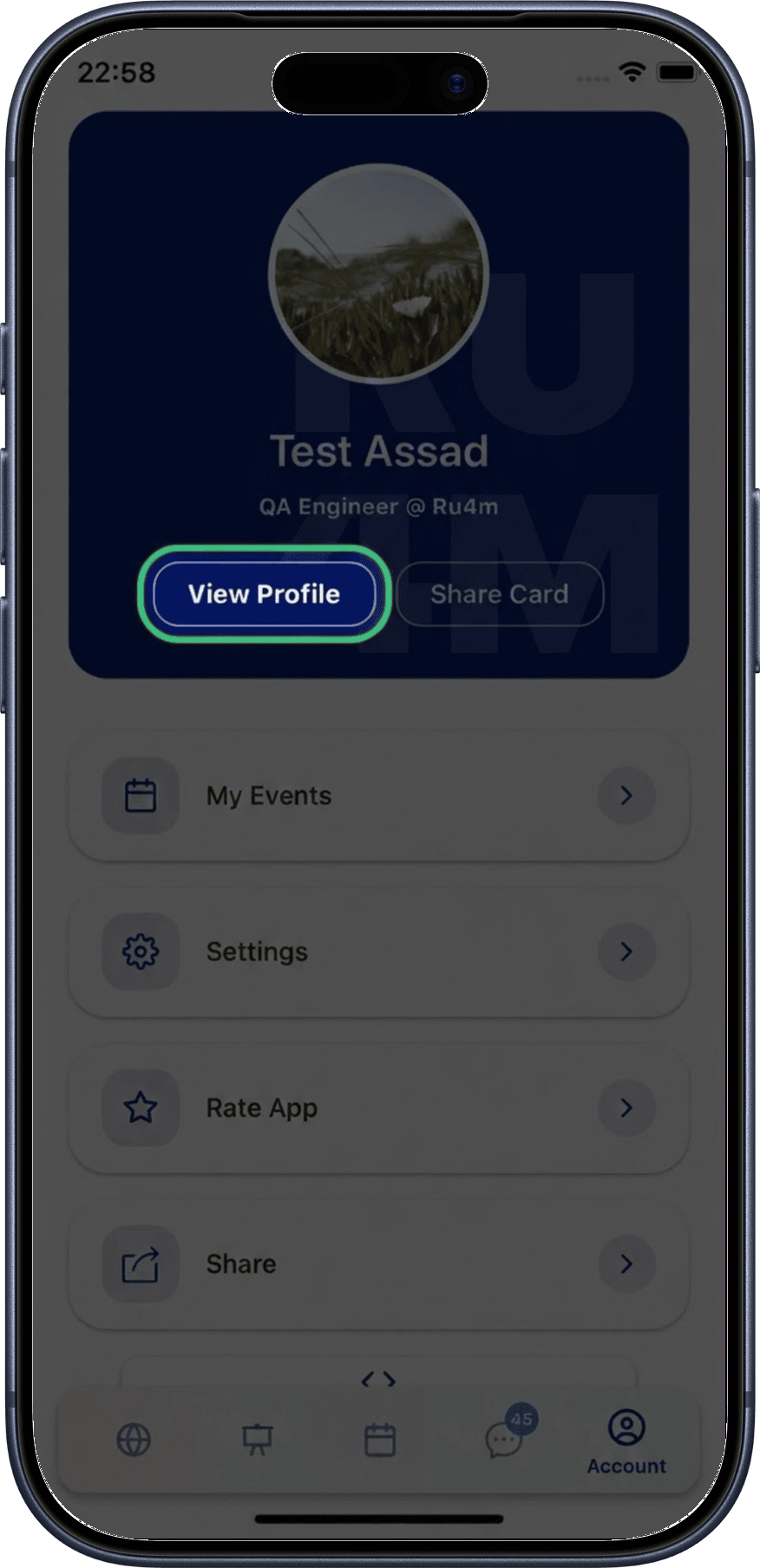
Task: Open the Settings row
Action: pos(379,951)
